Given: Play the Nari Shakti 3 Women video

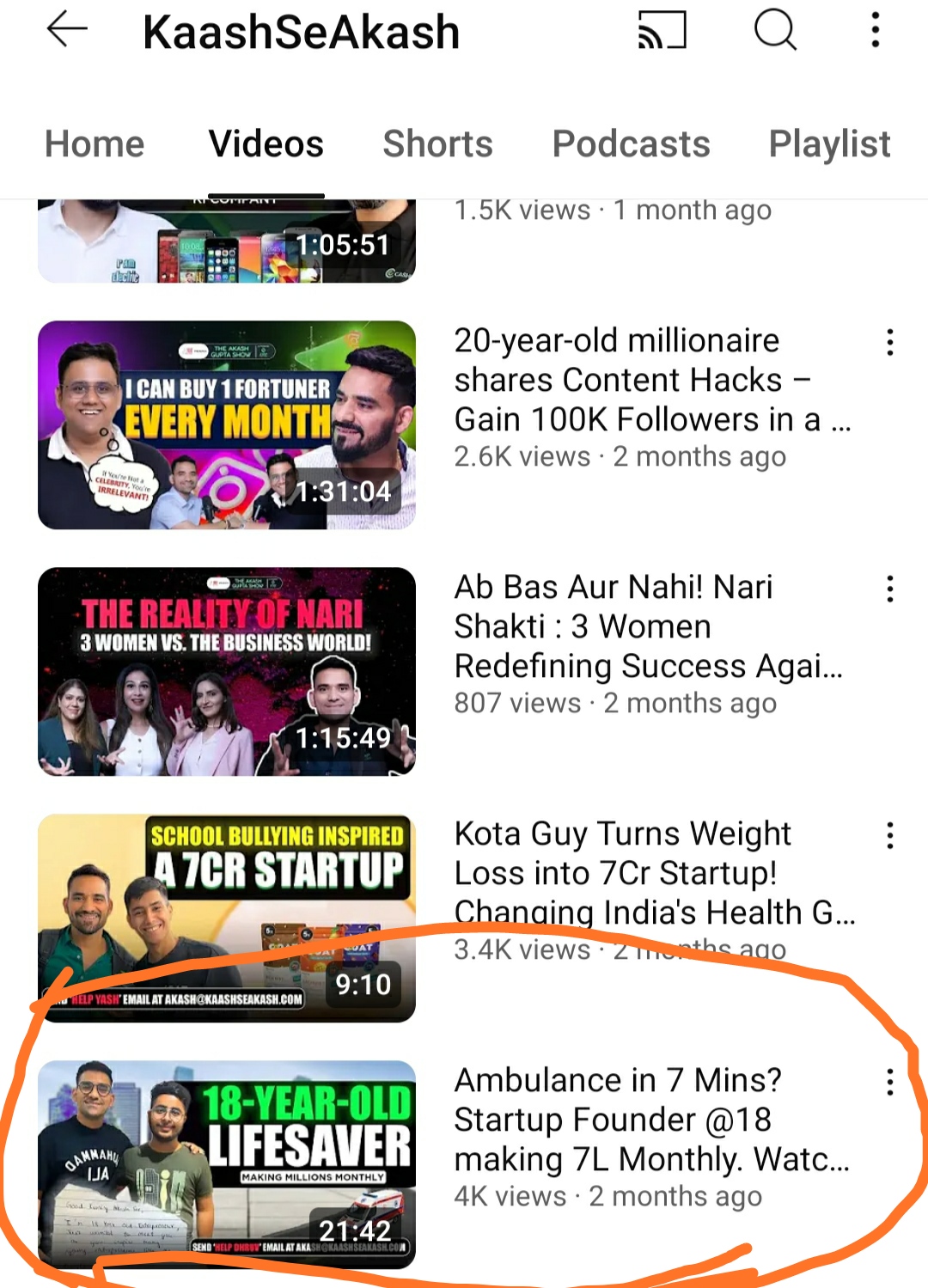Looking at the screenshot, I should [227, 671].
